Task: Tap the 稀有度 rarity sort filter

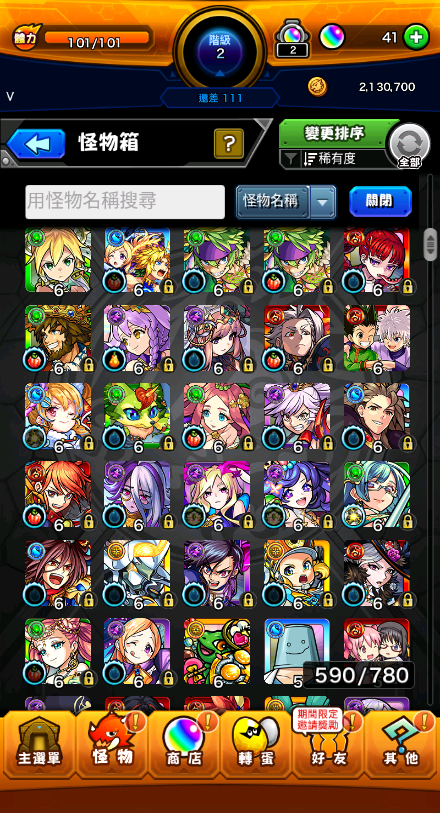Action: 334,159
